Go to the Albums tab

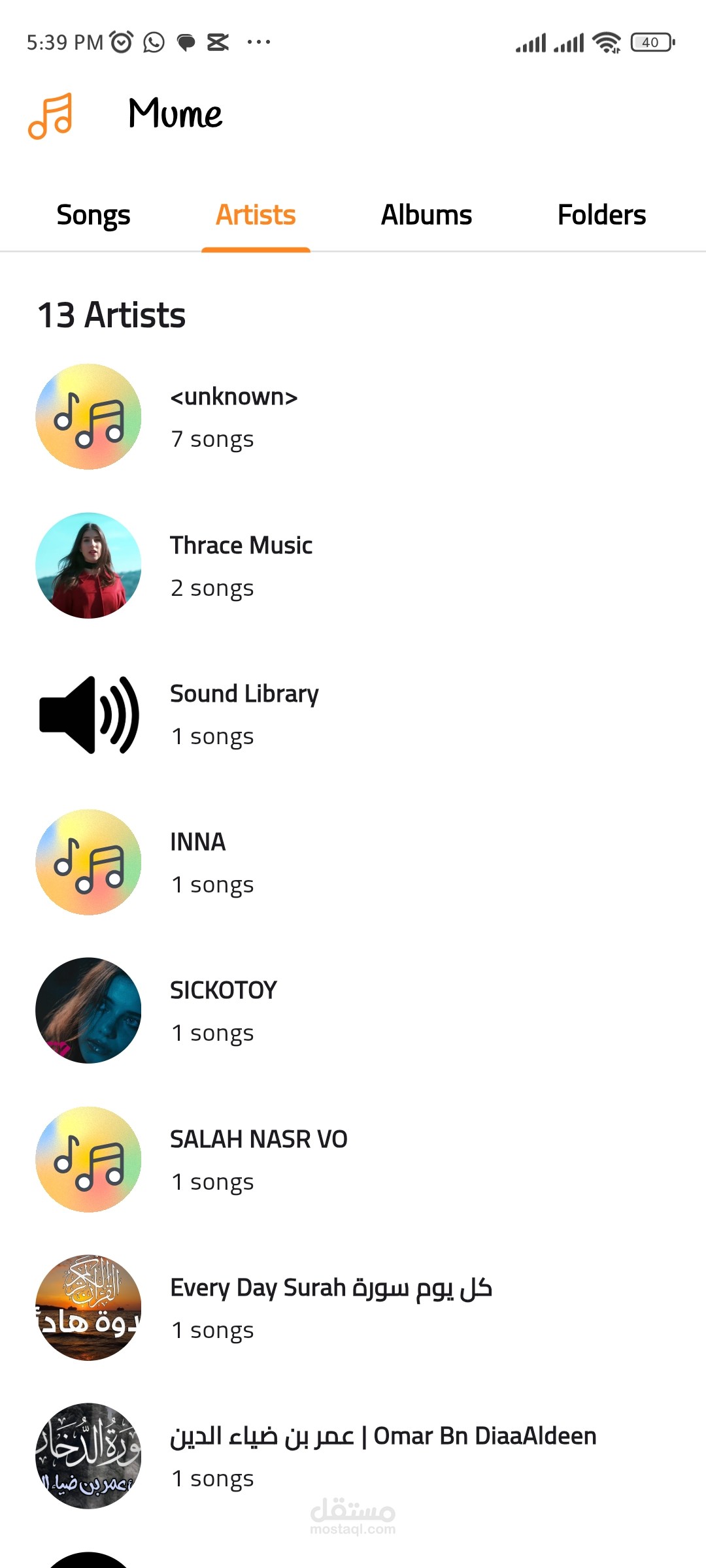[x=426, y=215]
